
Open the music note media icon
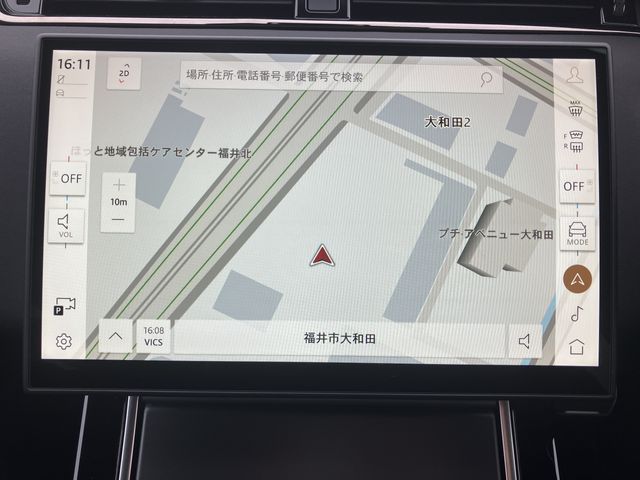pyautogui.click(x=575, y=314)
